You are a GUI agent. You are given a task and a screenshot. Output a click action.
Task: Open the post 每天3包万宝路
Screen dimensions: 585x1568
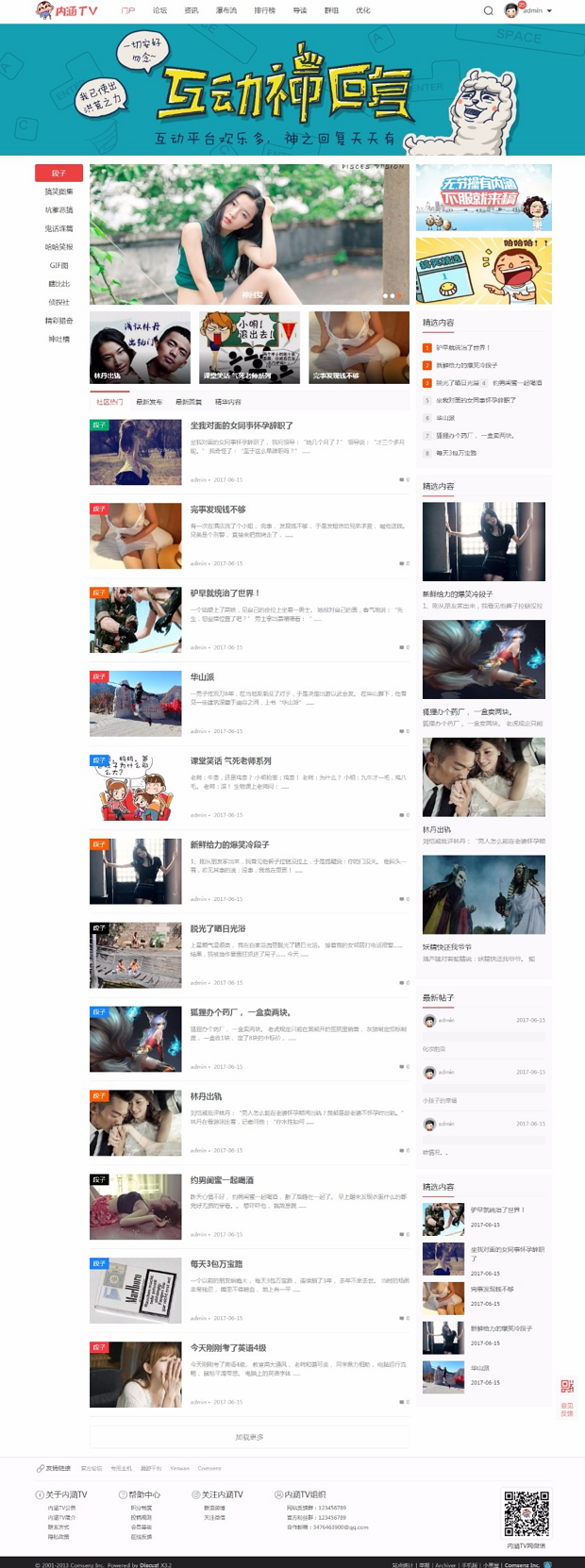click(x=216, y=1263)
